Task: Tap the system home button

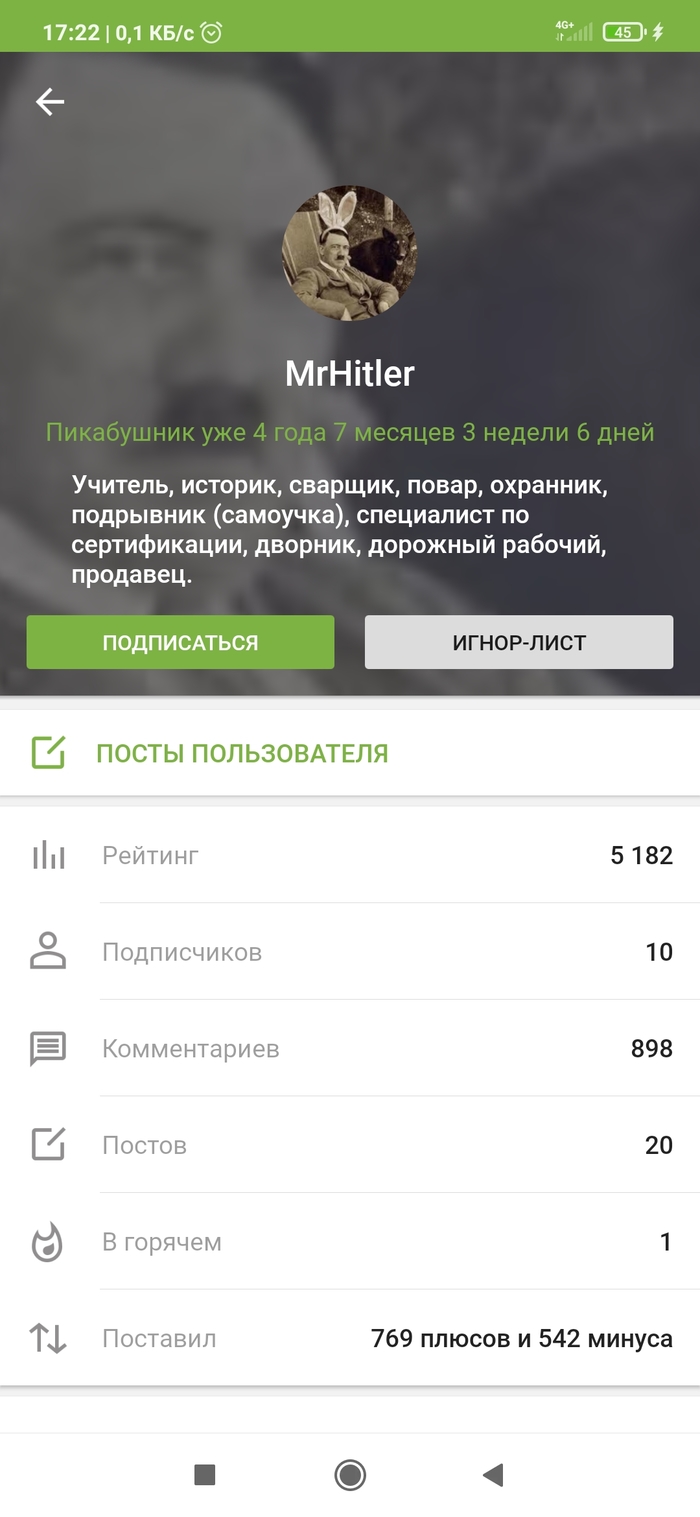Action: pos(350,1474)
